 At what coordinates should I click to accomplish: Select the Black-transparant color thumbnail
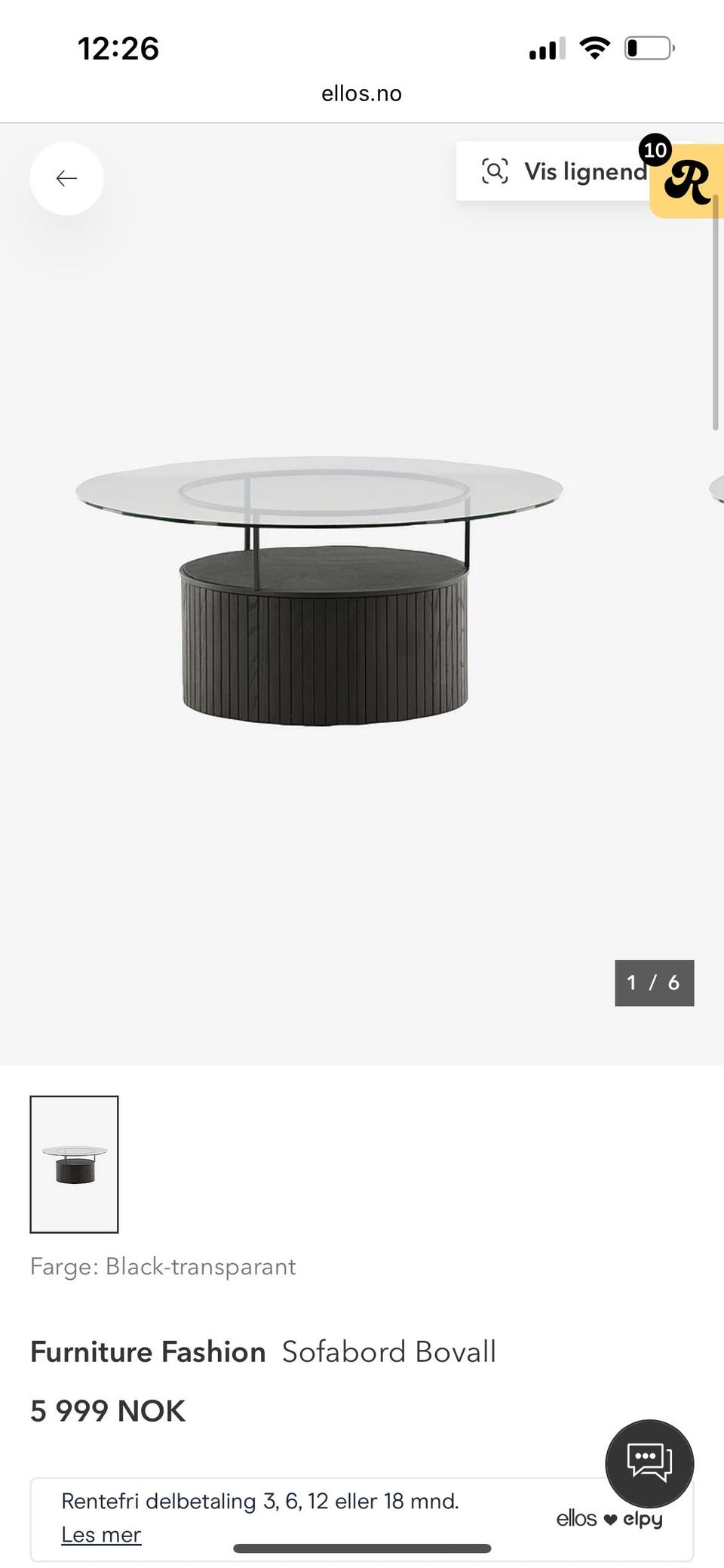pyautogui.click(x=74, y=1164)
